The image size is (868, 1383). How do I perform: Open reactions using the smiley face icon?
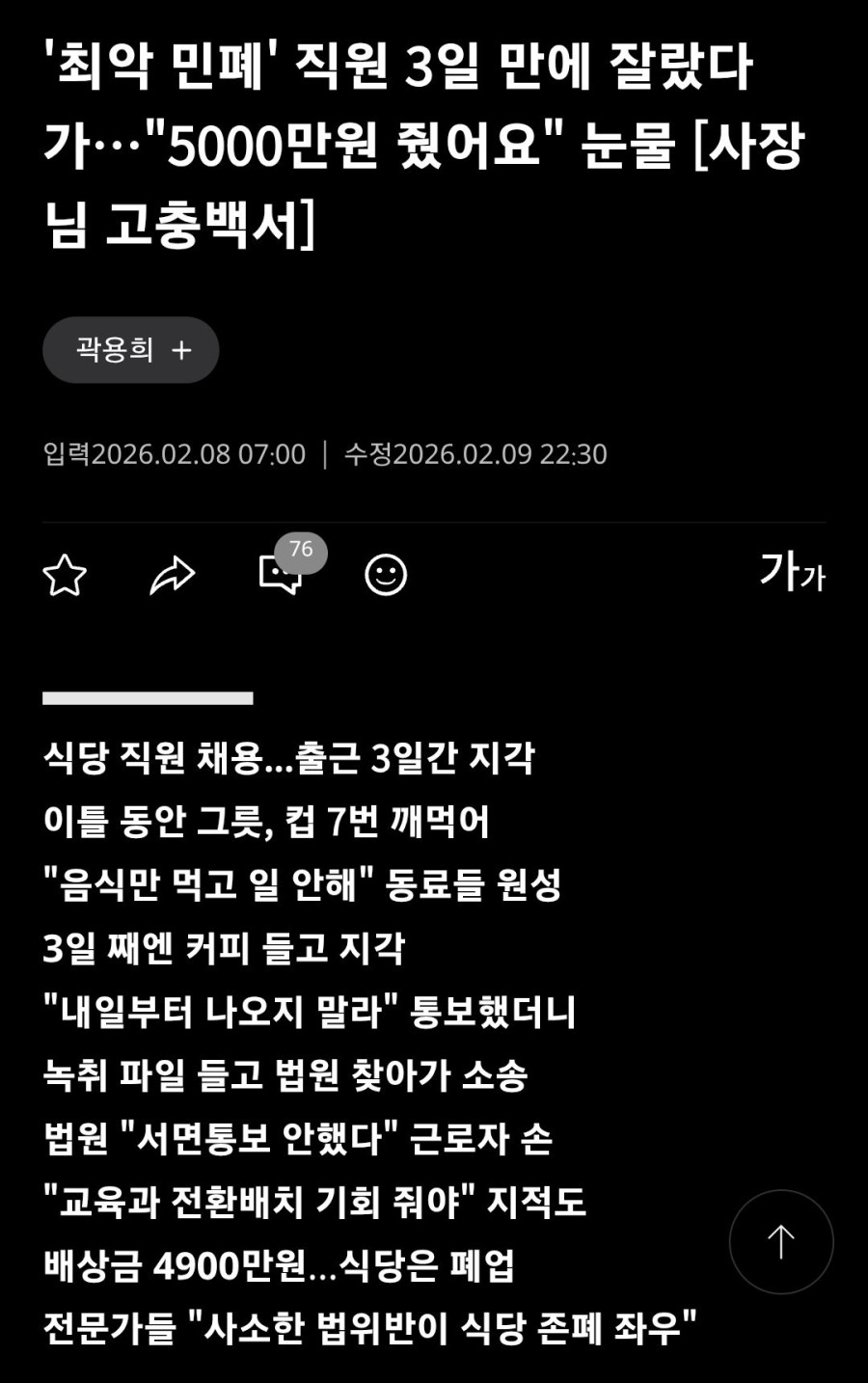tap(386, 573)
